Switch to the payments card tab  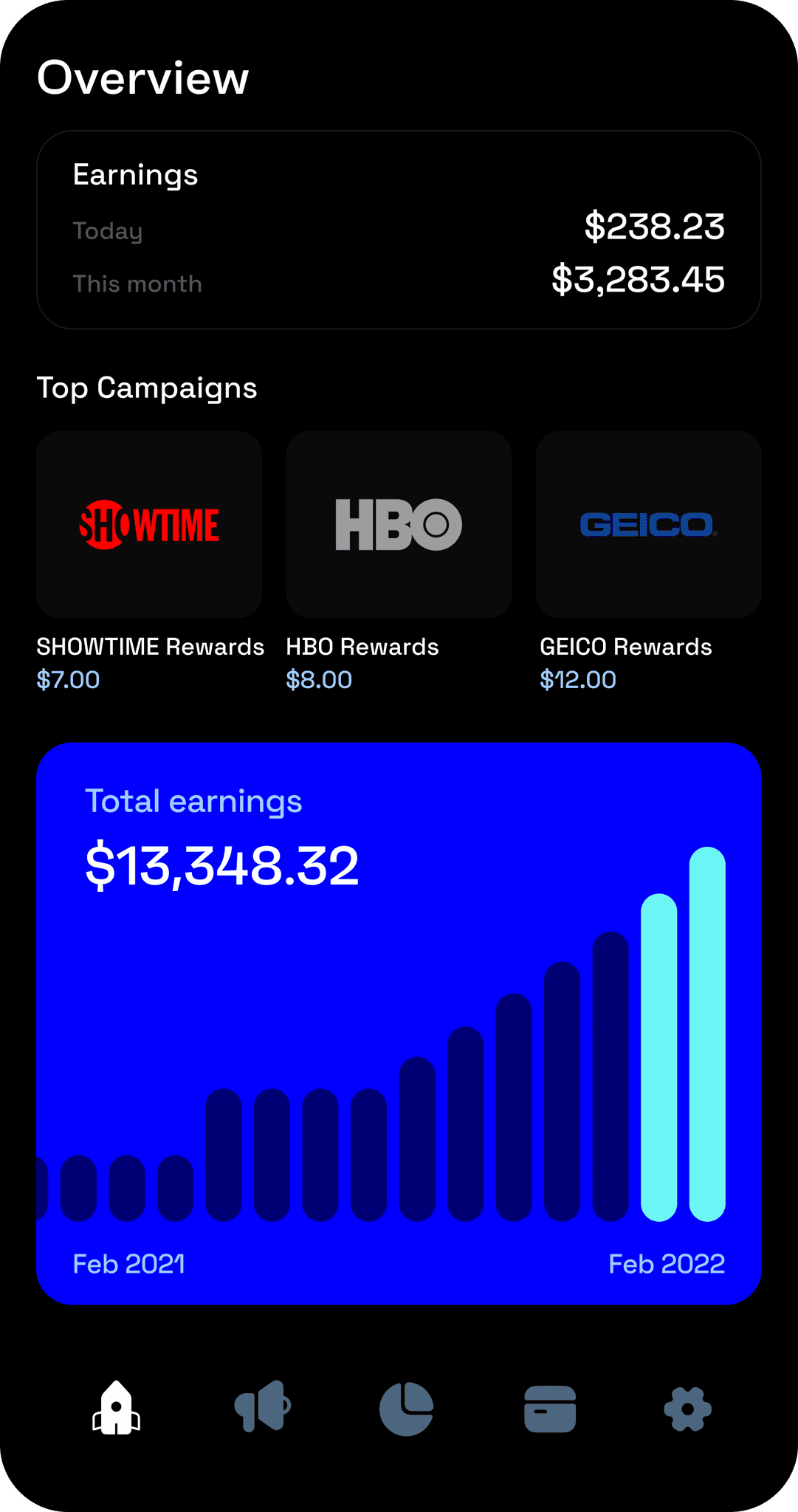550,1409
